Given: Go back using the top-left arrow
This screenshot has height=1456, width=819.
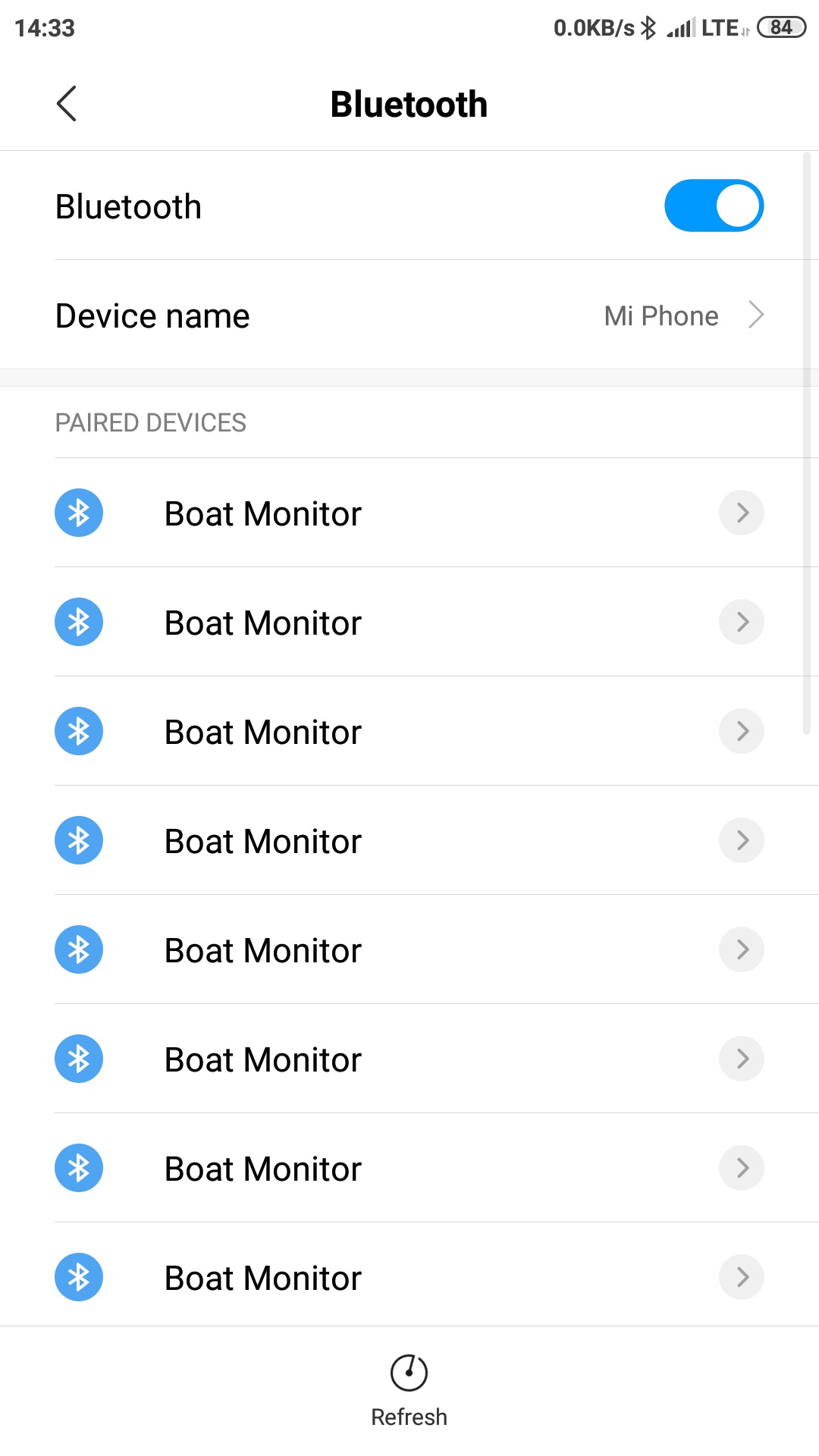Looking at the screenshot, I should (67, 104).
